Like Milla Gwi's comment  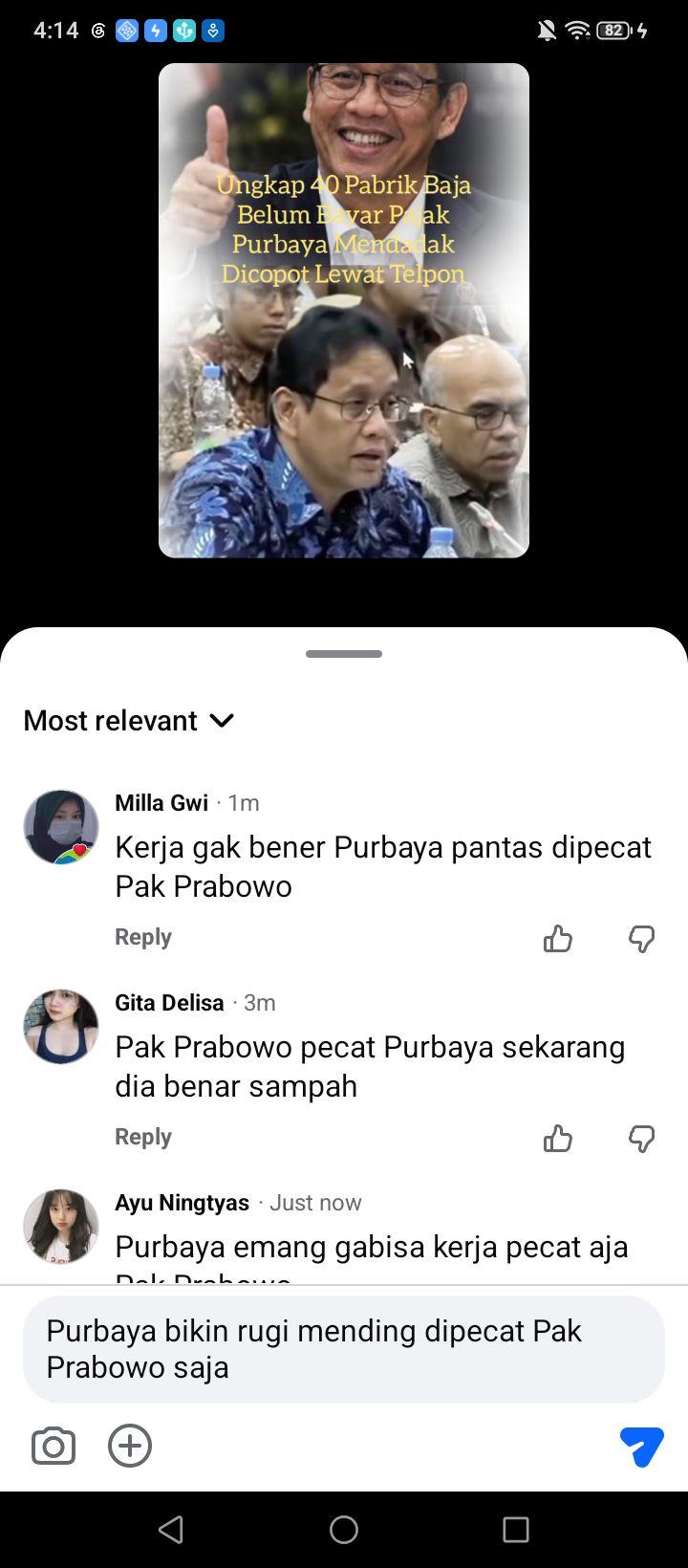point(558,939)
